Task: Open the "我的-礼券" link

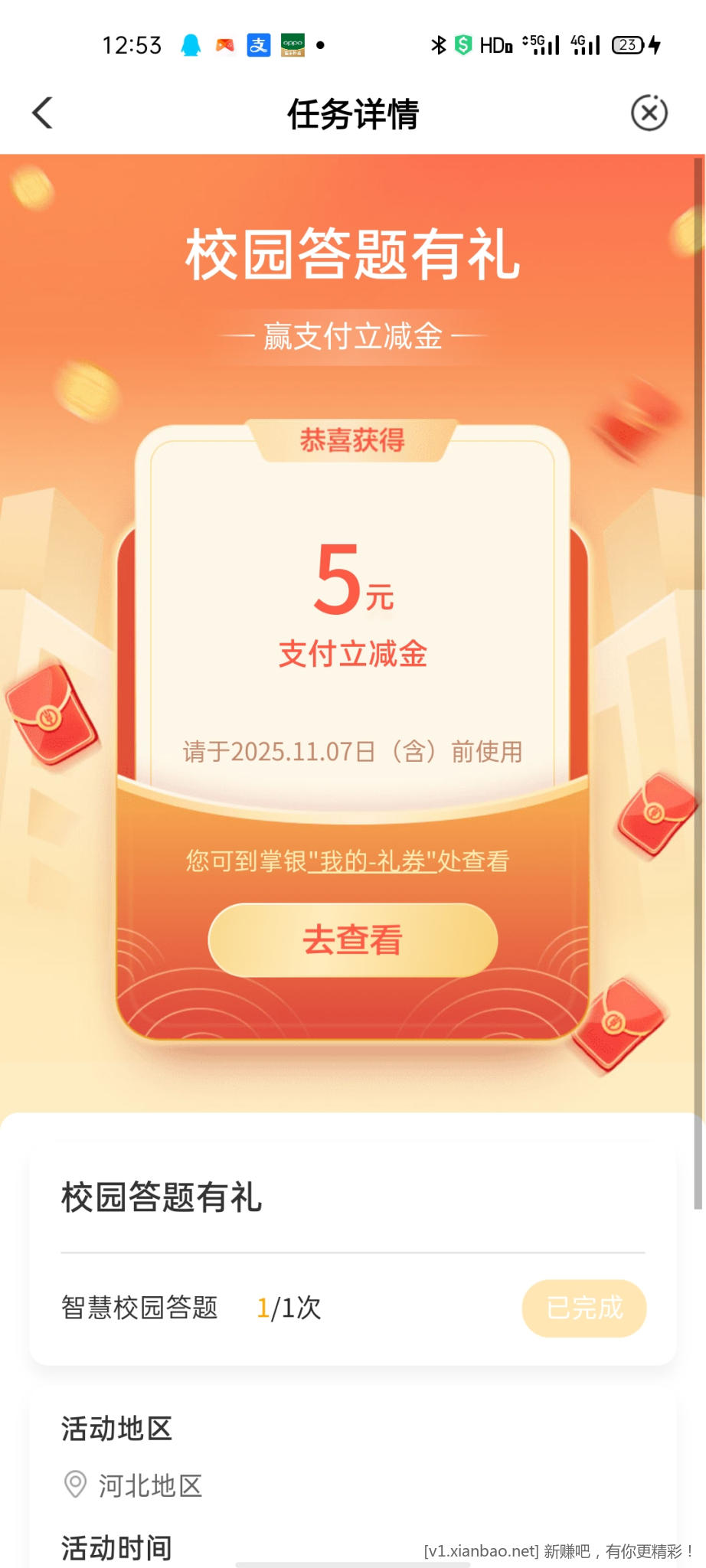Action: (x=372, y=861)
